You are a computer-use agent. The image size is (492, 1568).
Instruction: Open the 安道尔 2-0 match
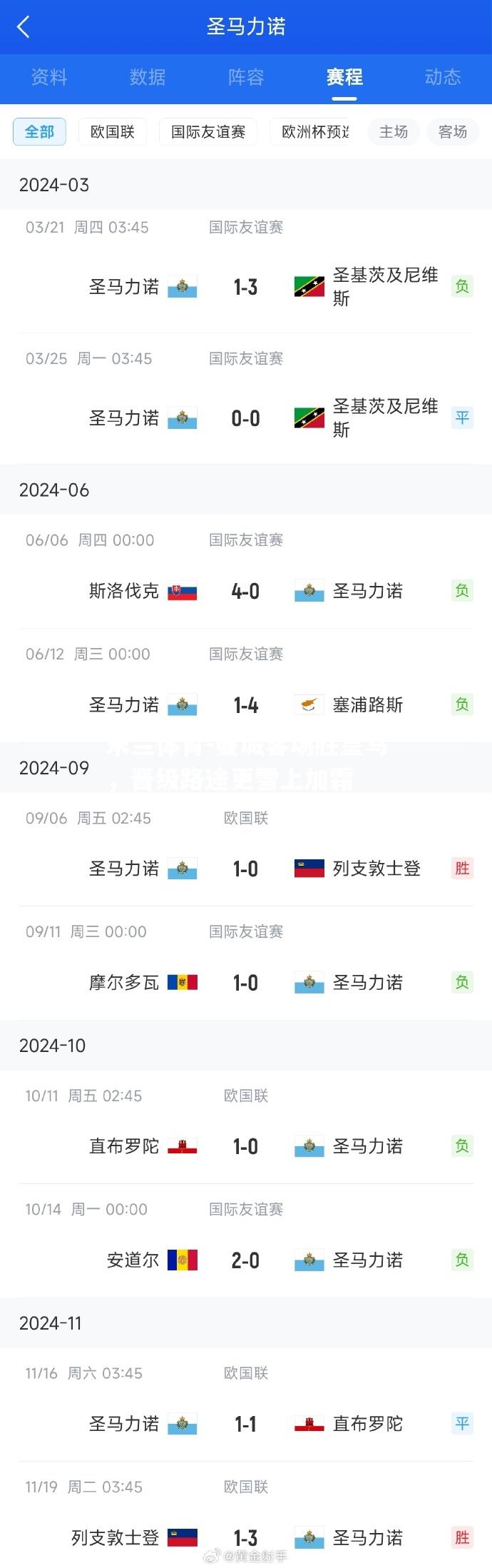click(246, 1260)
